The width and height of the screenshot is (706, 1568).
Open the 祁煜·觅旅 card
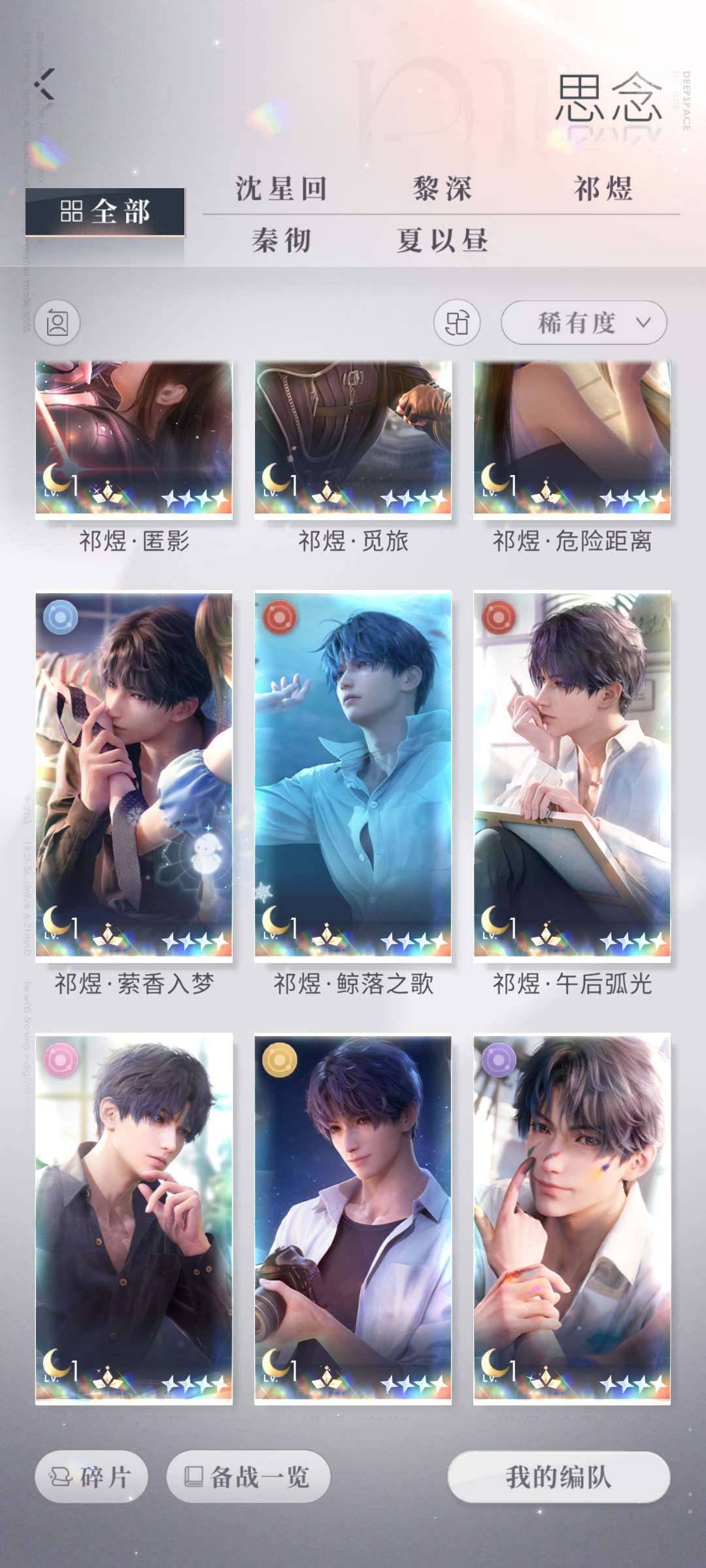pos(353,439)
